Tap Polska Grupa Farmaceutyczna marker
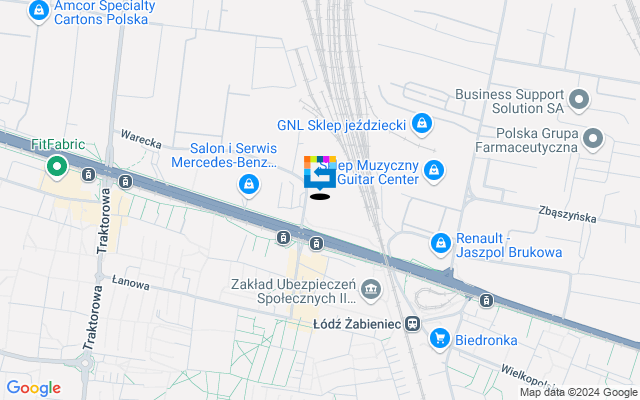The height and width of the screenshot is (400, 640). pos(593,139)
